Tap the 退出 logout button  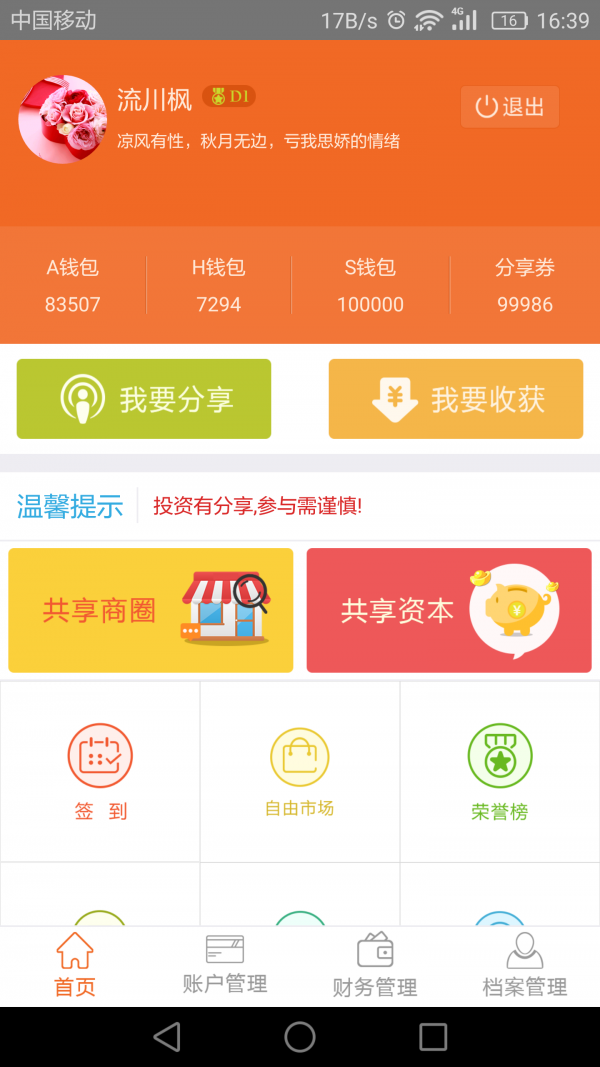(509, 107)
